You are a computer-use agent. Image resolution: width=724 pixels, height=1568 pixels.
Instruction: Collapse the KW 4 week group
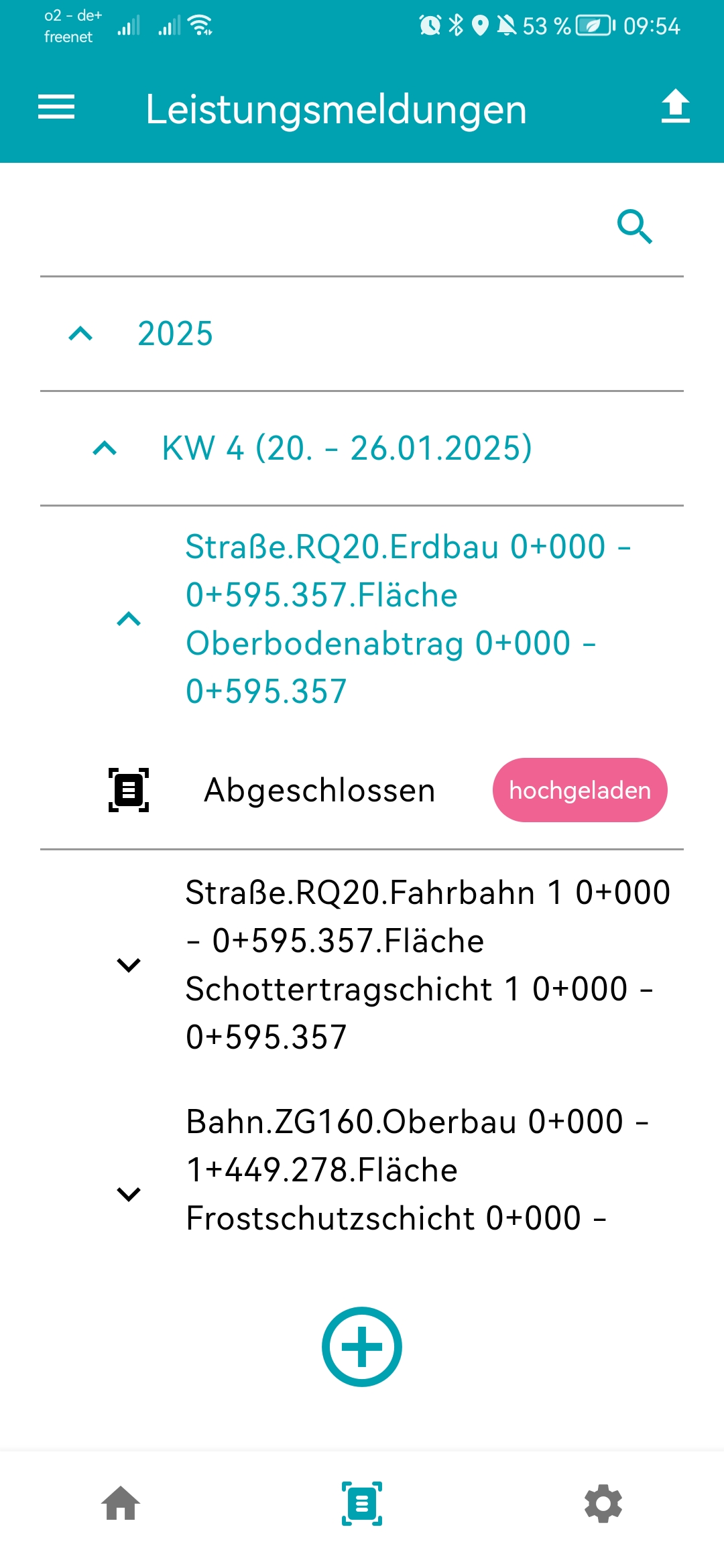pos(105,448)
